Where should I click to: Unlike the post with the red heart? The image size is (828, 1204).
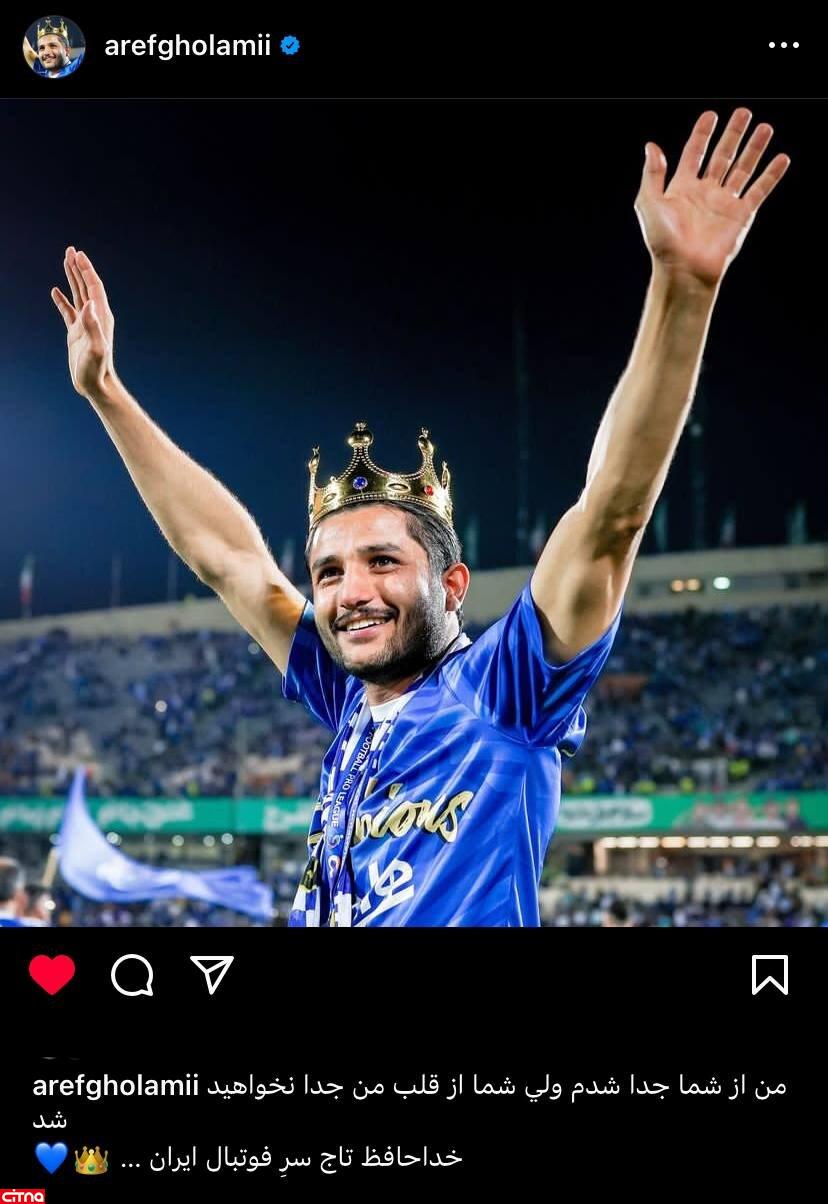pos(52,974)
